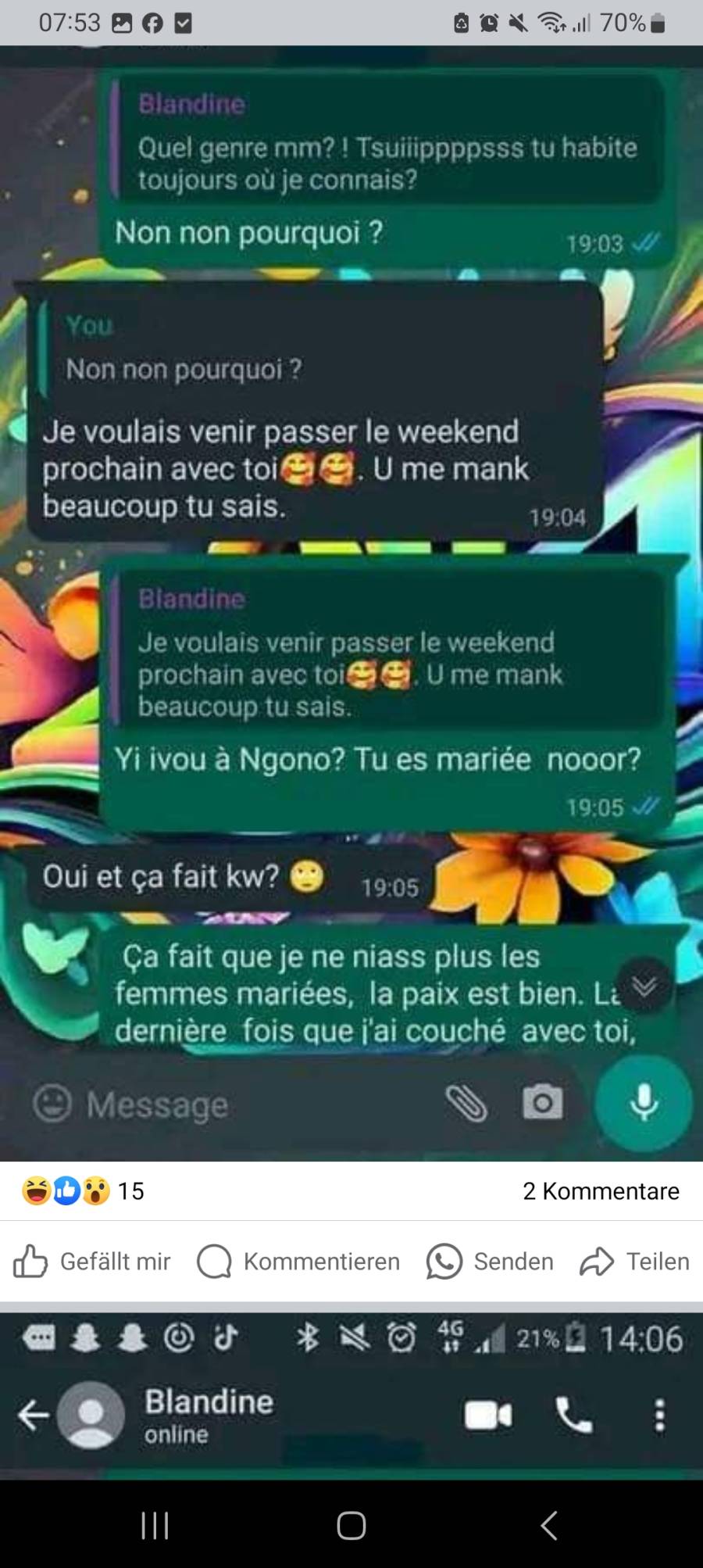
Task: Send the post via the Senden button
Action: pos(490,1262)
